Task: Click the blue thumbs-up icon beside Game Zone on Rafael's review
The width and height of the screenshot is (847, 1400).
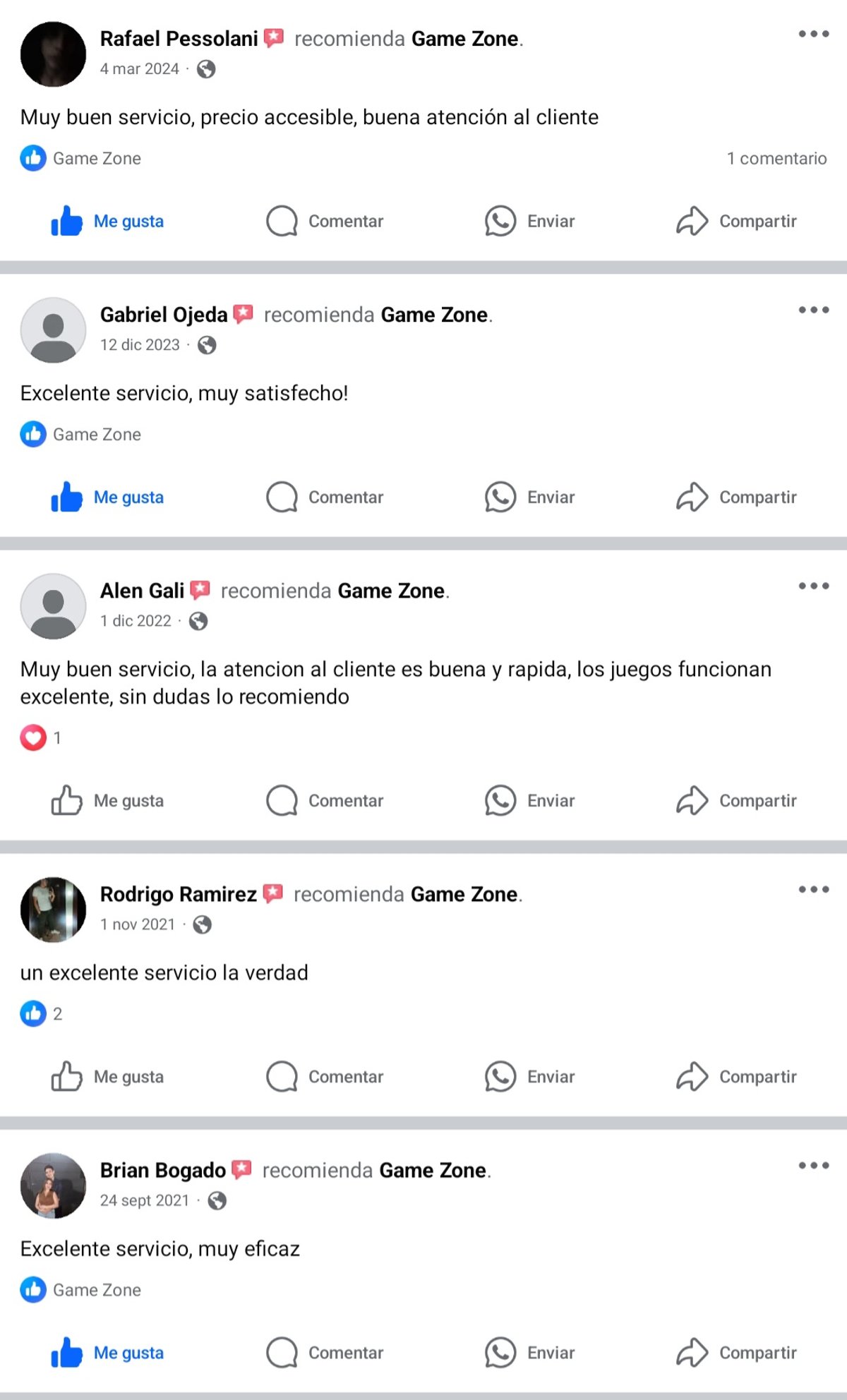Action: 32,158
